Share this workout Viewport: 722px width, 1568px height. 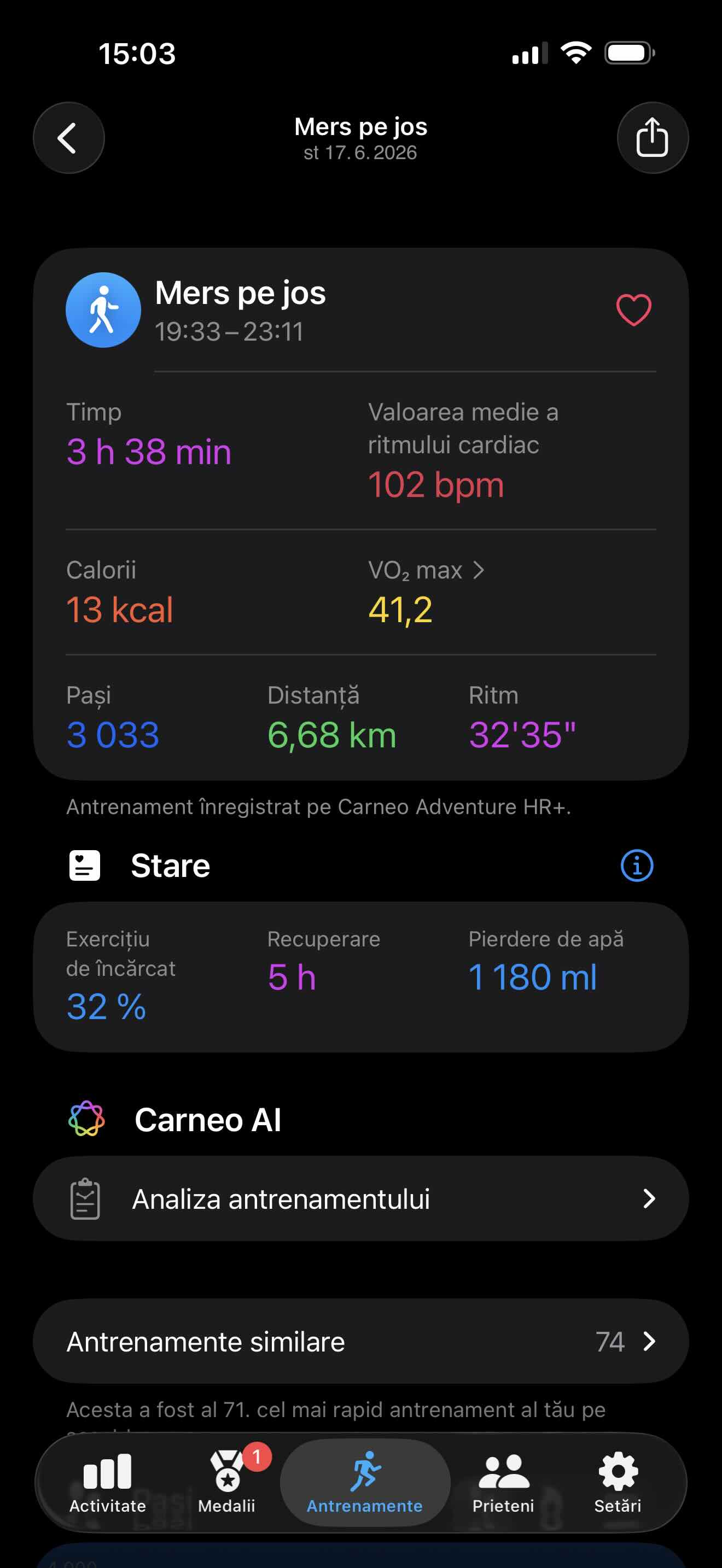[x=653, y=138]
